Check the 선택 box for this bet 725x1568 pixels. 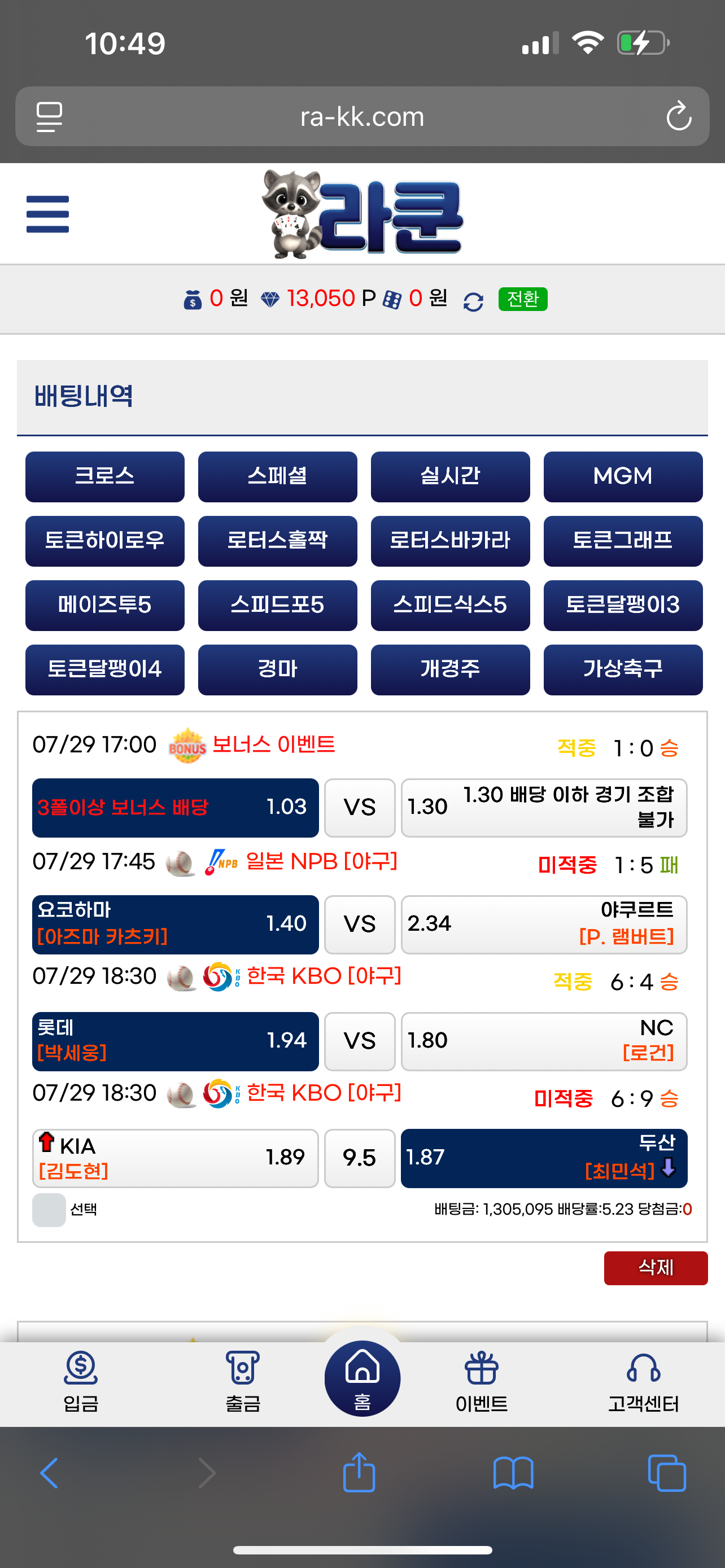(49, 1210)
